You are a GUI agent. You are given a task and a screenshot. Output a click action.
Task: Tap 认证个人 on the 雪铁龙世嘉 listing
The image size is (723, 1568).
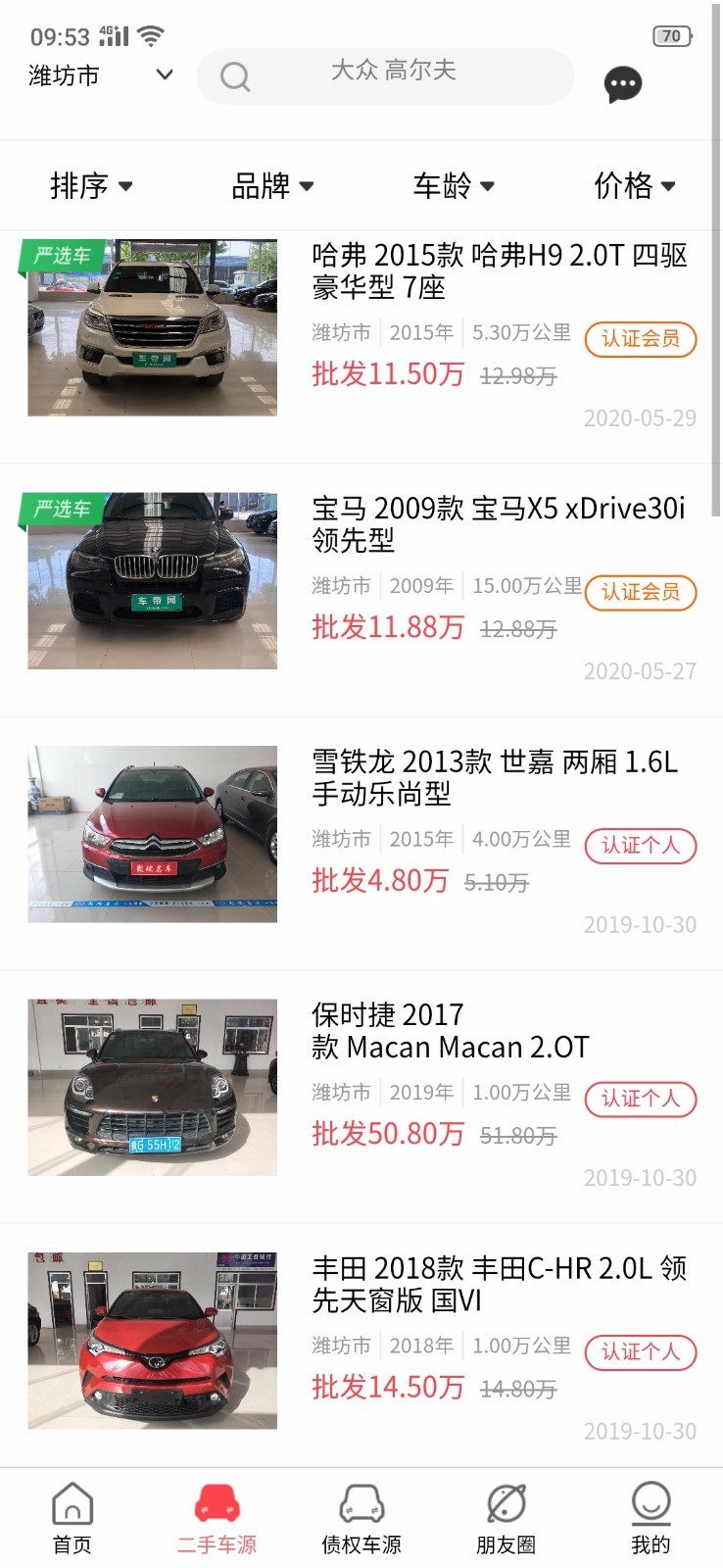[x=641, y=846]
